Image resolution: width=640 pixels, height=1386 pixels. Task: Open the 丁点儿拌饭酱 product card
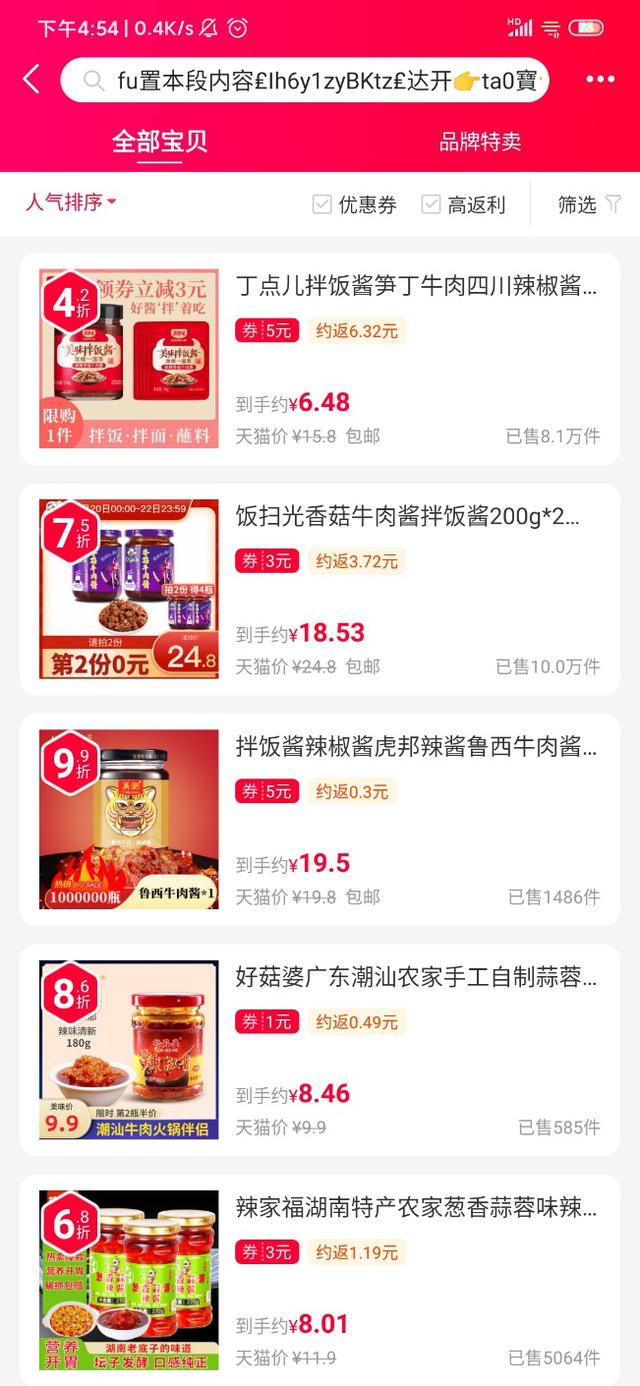tap(320, 358)
